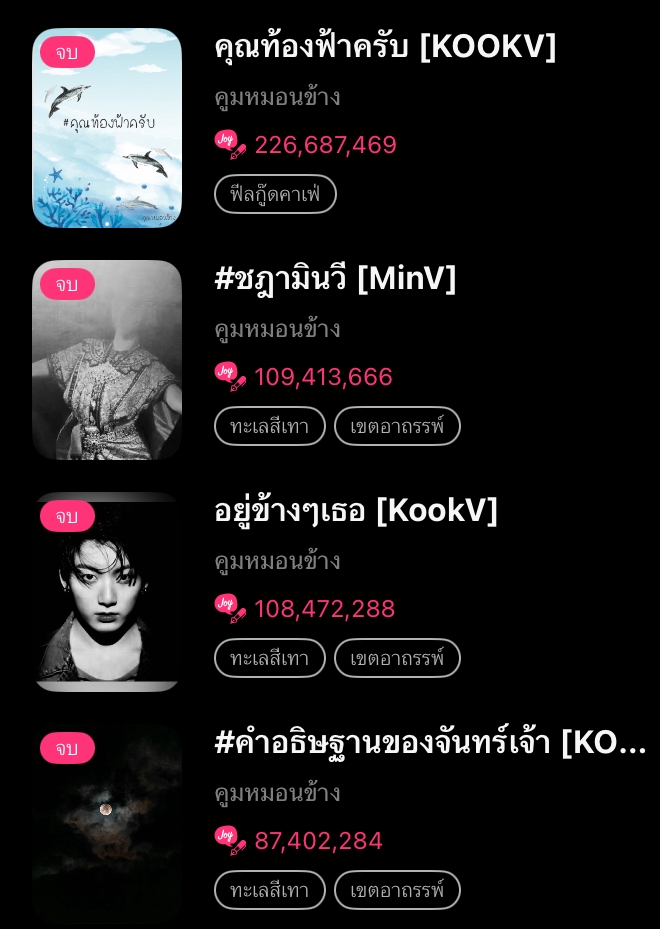
Task: Open the story #ชฎามินวี [MinV]
Action: click(335, 279)
